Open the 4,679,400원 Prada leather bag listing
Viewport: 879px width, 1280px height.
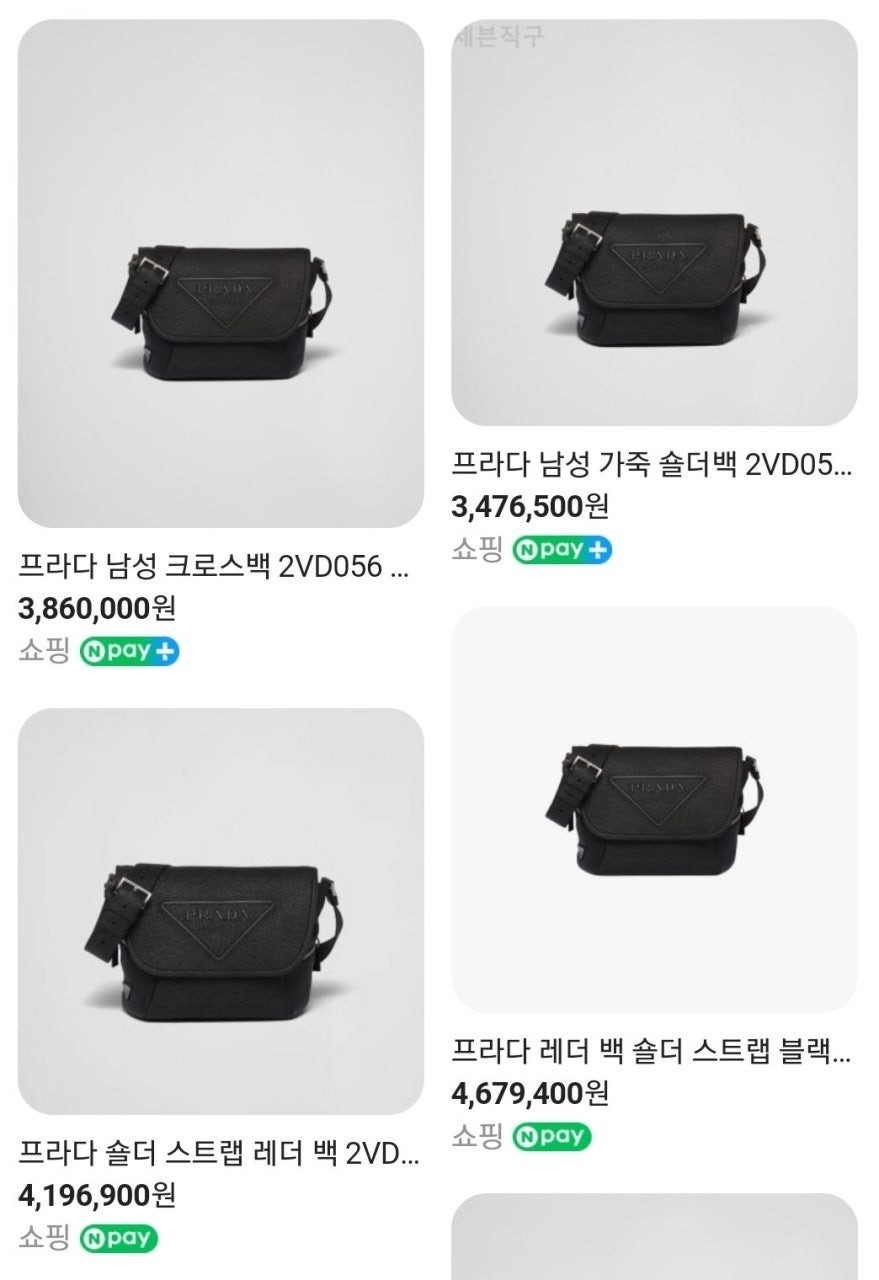click(x=654, y=809)
